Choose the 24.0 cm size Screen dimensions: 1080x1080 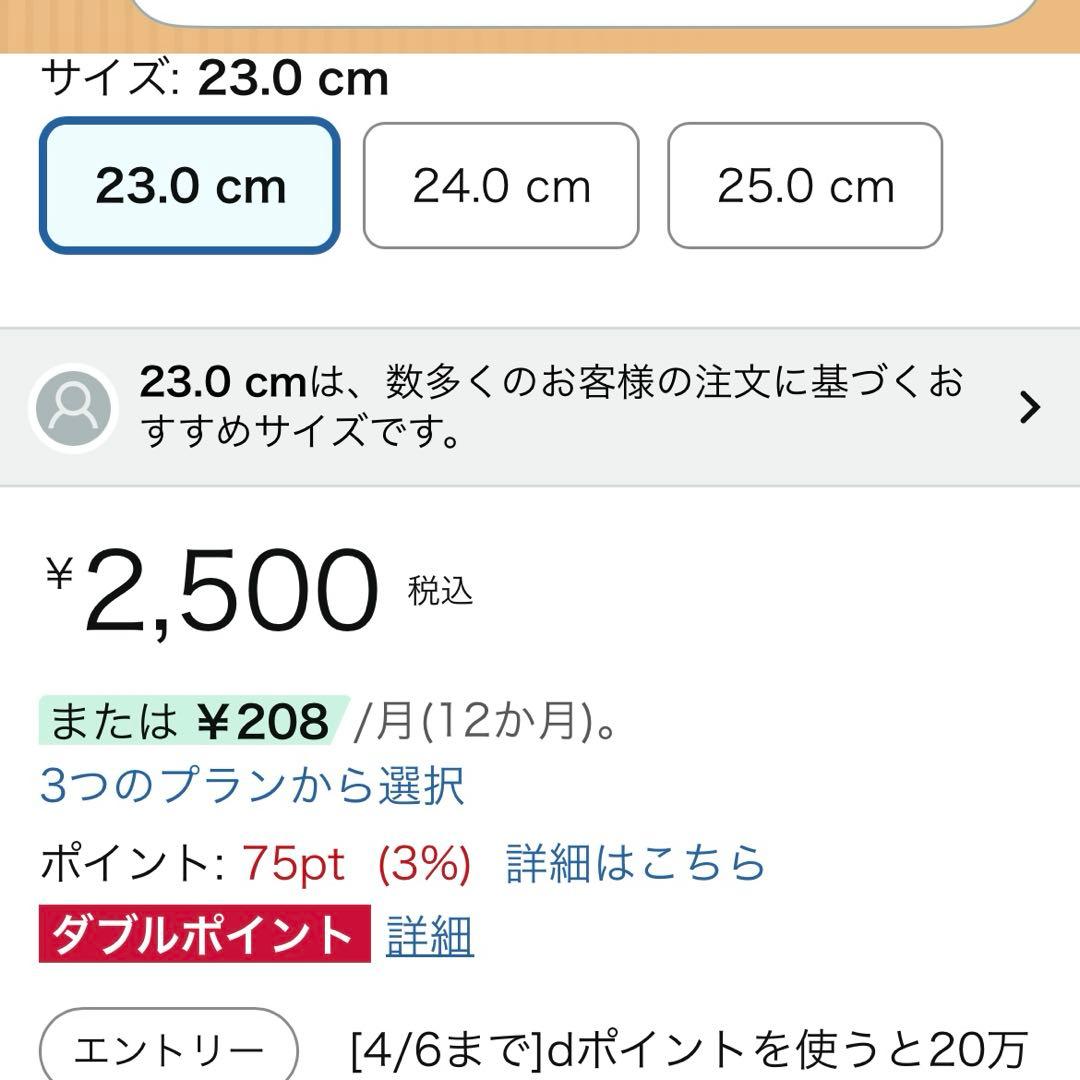click(501, 185)
